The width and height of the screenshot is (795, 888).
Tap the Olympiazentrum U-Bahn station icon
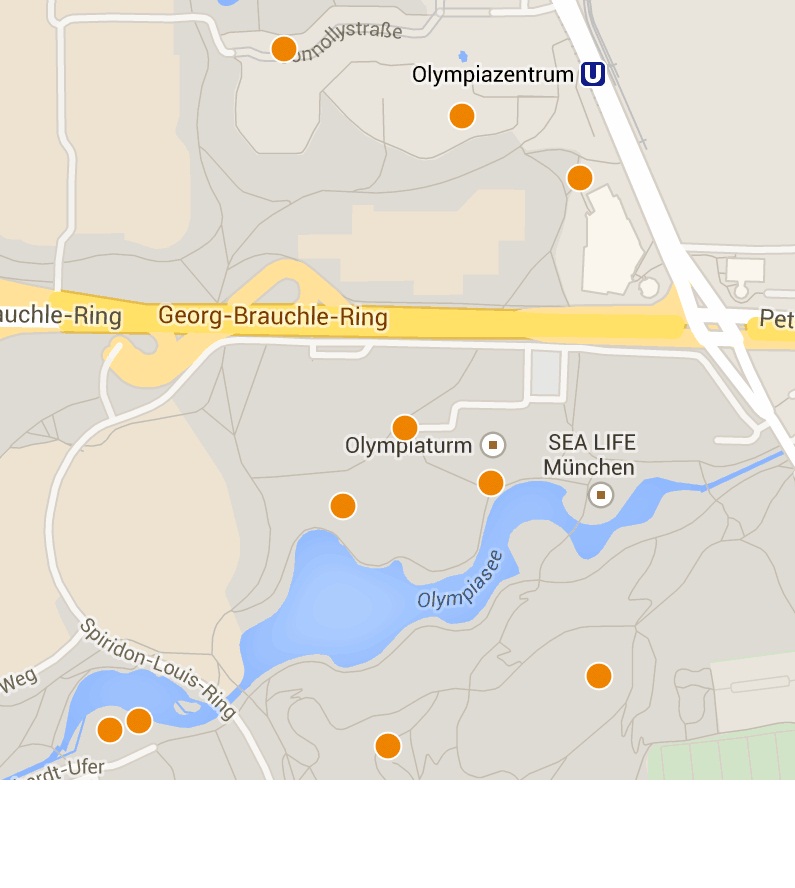[x=593, y=74]
